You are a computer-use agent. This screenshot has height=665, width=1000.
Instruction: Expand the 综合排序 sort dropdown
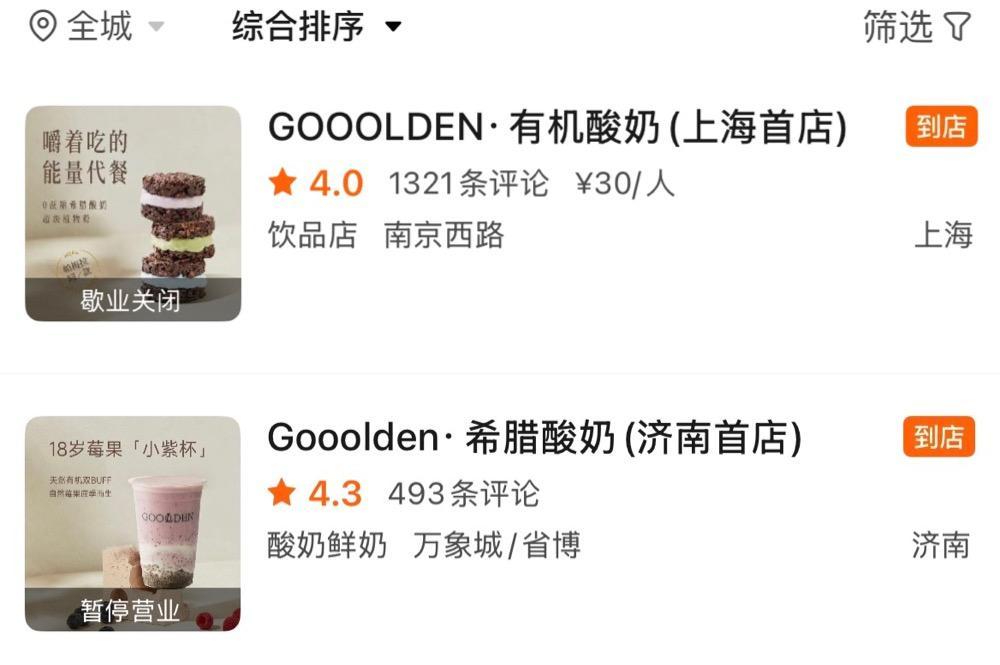click(x=316, y=26)
